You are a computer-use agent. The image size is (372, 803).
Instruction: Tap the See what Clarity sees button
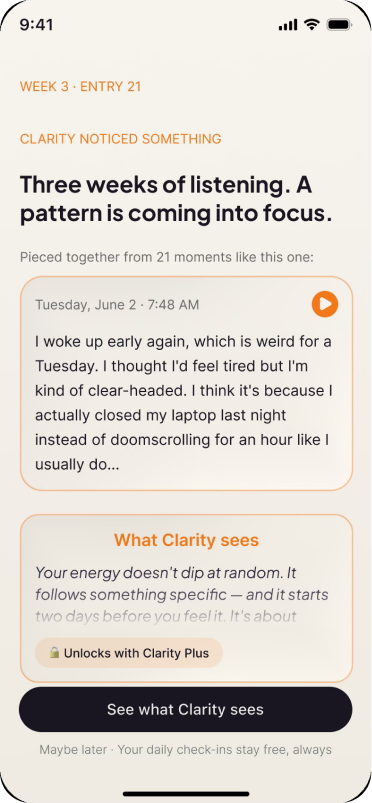click(185, 709)
